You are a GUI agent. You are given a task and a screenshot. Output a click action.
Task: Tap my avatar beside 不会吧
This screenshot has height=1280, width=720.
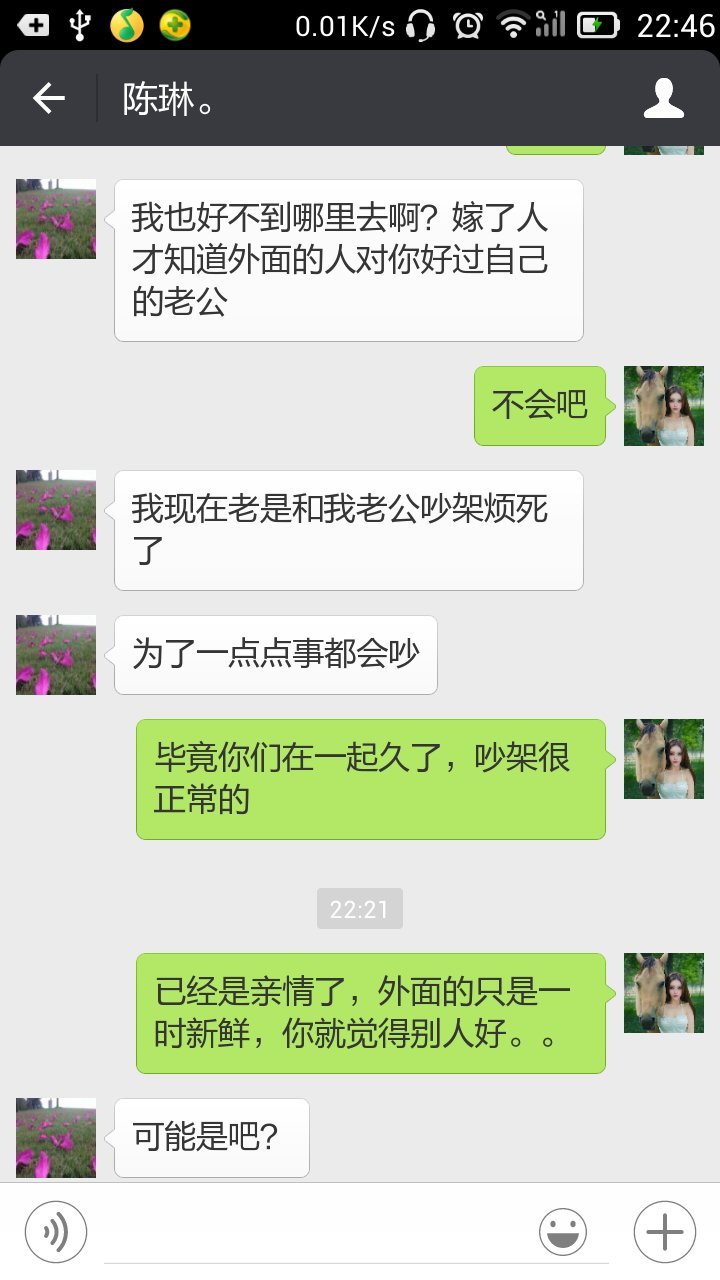pyautogui.click(x=664, y=405)
